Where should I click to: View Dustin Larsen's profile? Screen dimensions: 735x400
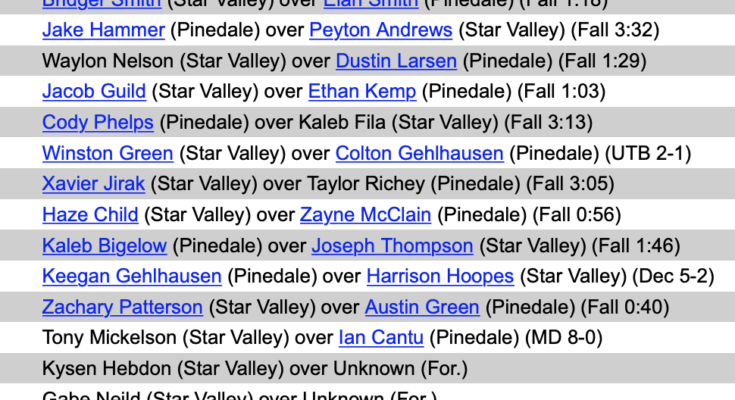pos(396,61)
